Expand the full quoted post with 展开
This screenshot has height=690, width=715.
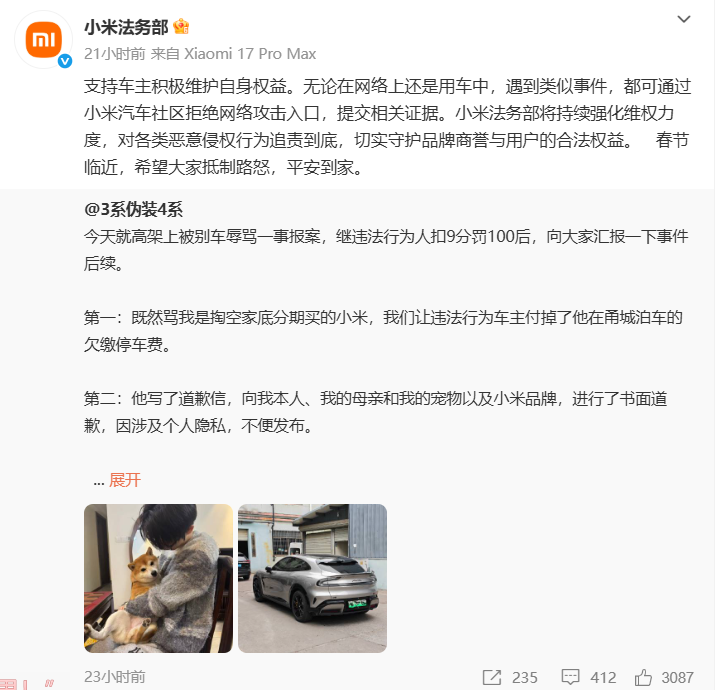point(124,480)
